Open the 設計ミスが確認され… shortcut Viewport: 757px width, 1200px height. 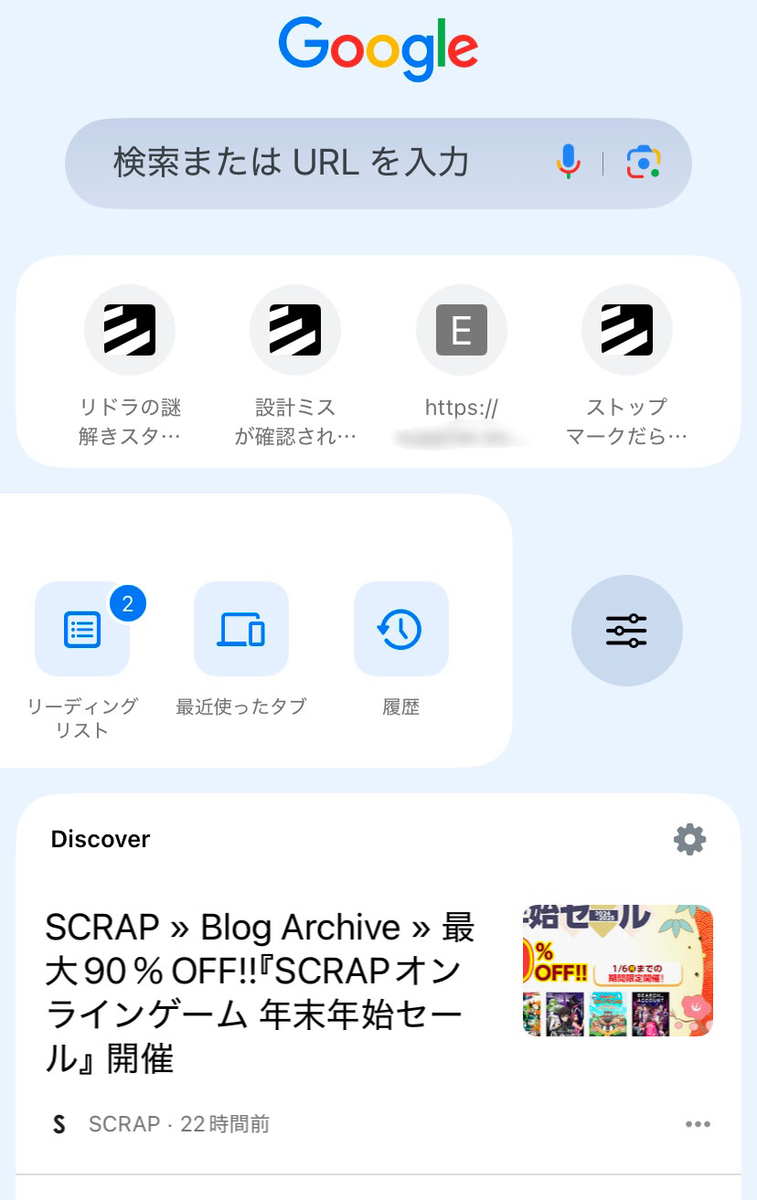[x=295, y=331]
